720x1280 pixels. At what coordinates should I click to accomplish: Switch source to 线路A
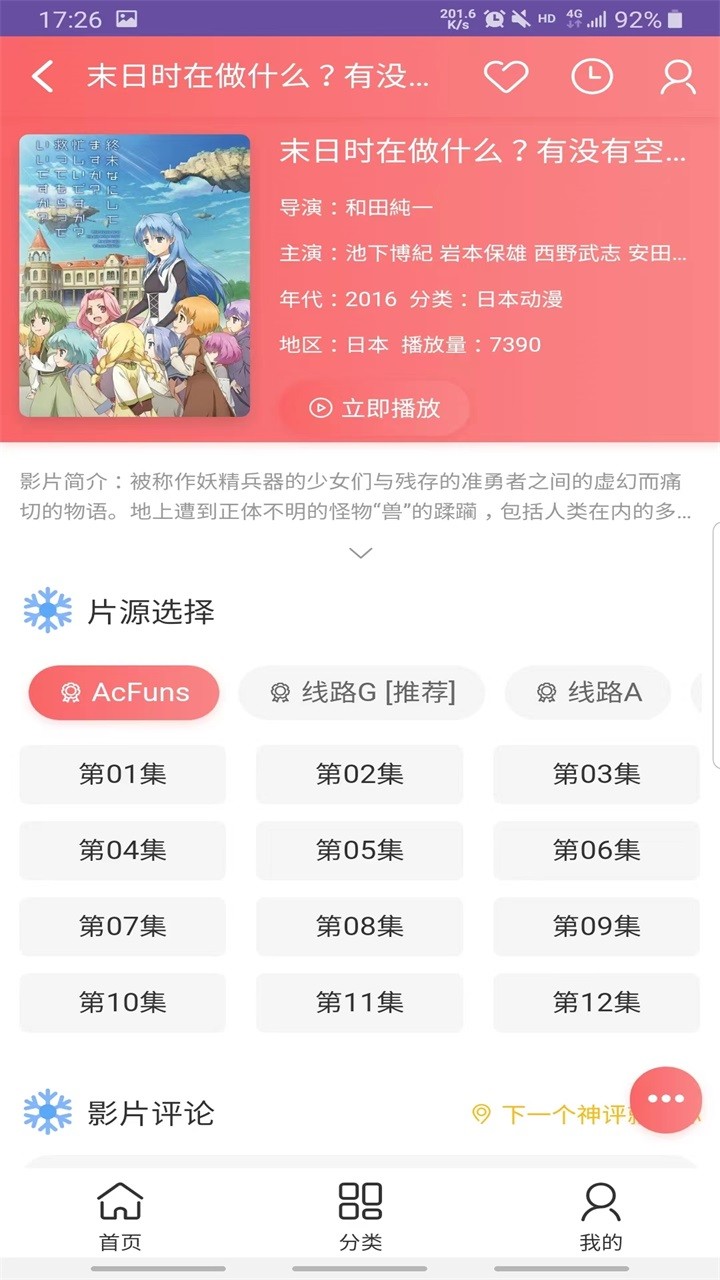coord(588,692)
